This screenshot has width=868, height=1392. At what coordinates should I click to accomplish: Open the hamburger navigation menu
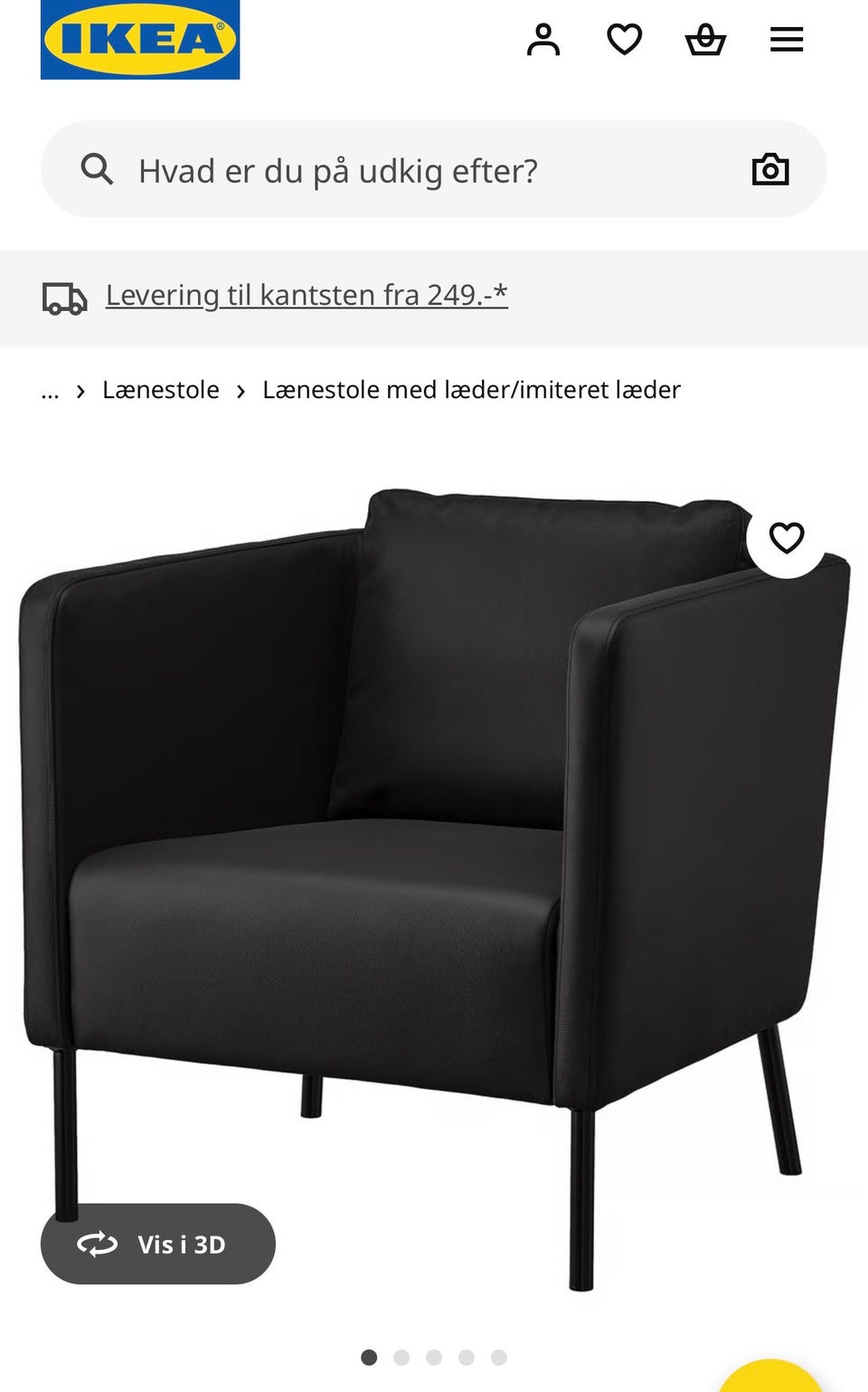point(786,39)
